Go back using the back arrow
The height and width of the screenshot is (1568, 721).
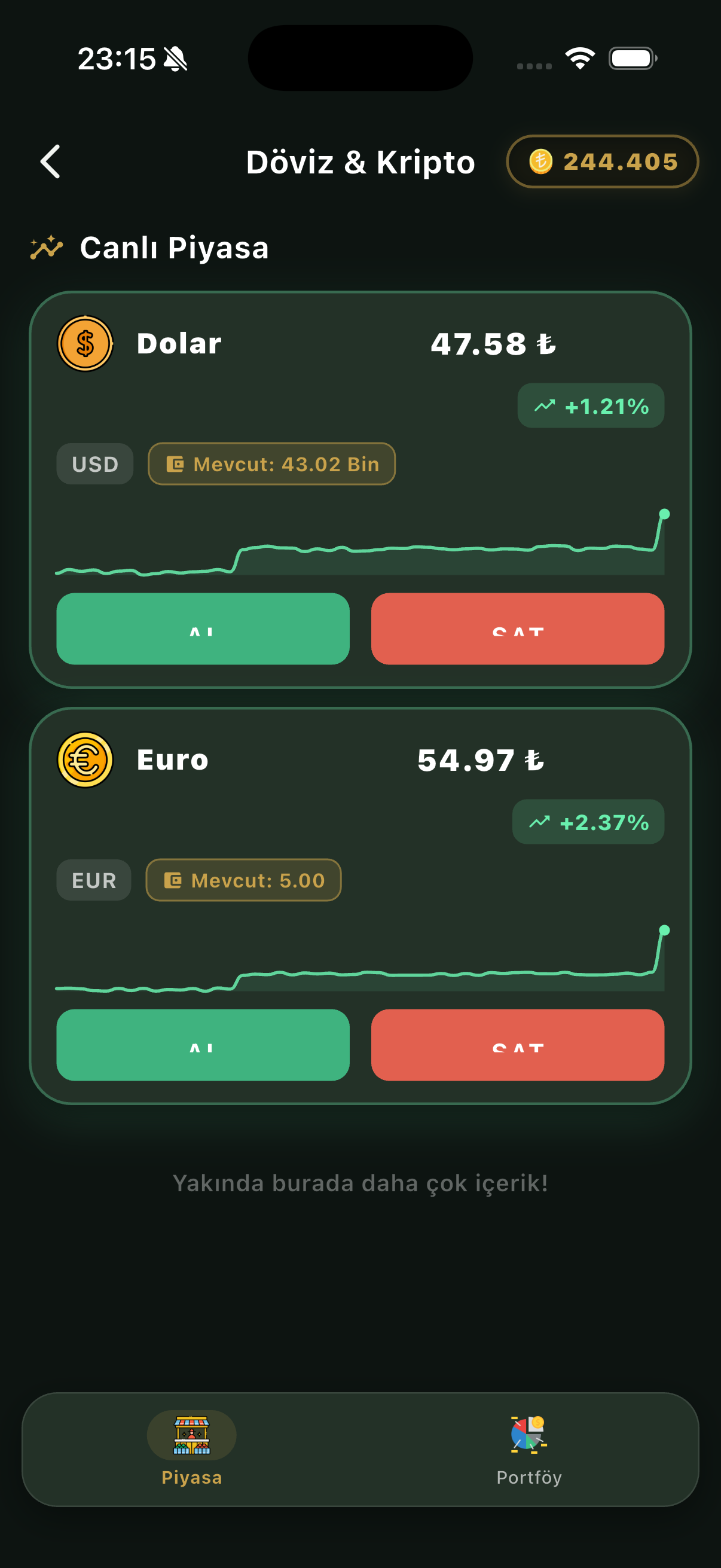[50, 161]
